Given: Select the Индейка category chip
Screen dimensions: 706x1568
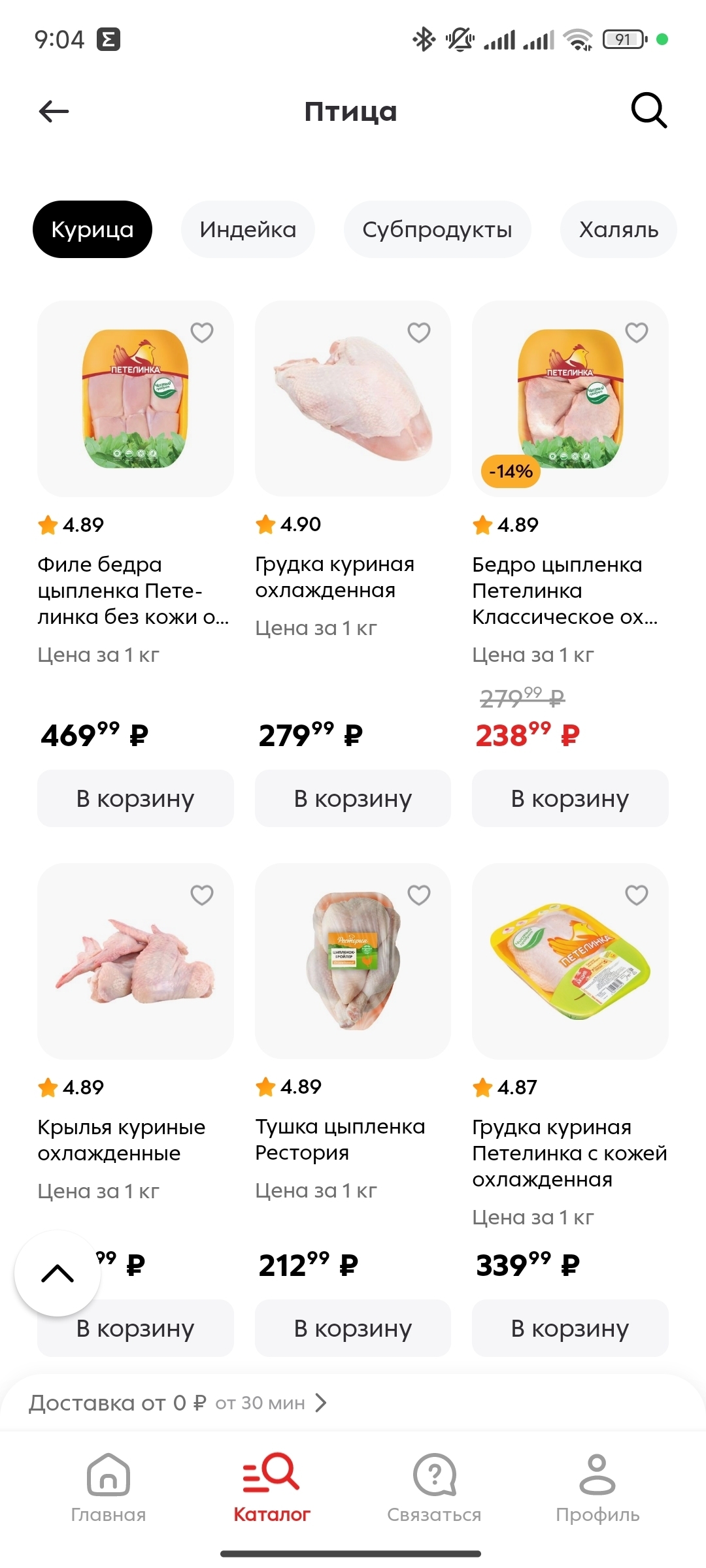Looking at the screenshot, I should pyautogui.click(x=248, y=229).
